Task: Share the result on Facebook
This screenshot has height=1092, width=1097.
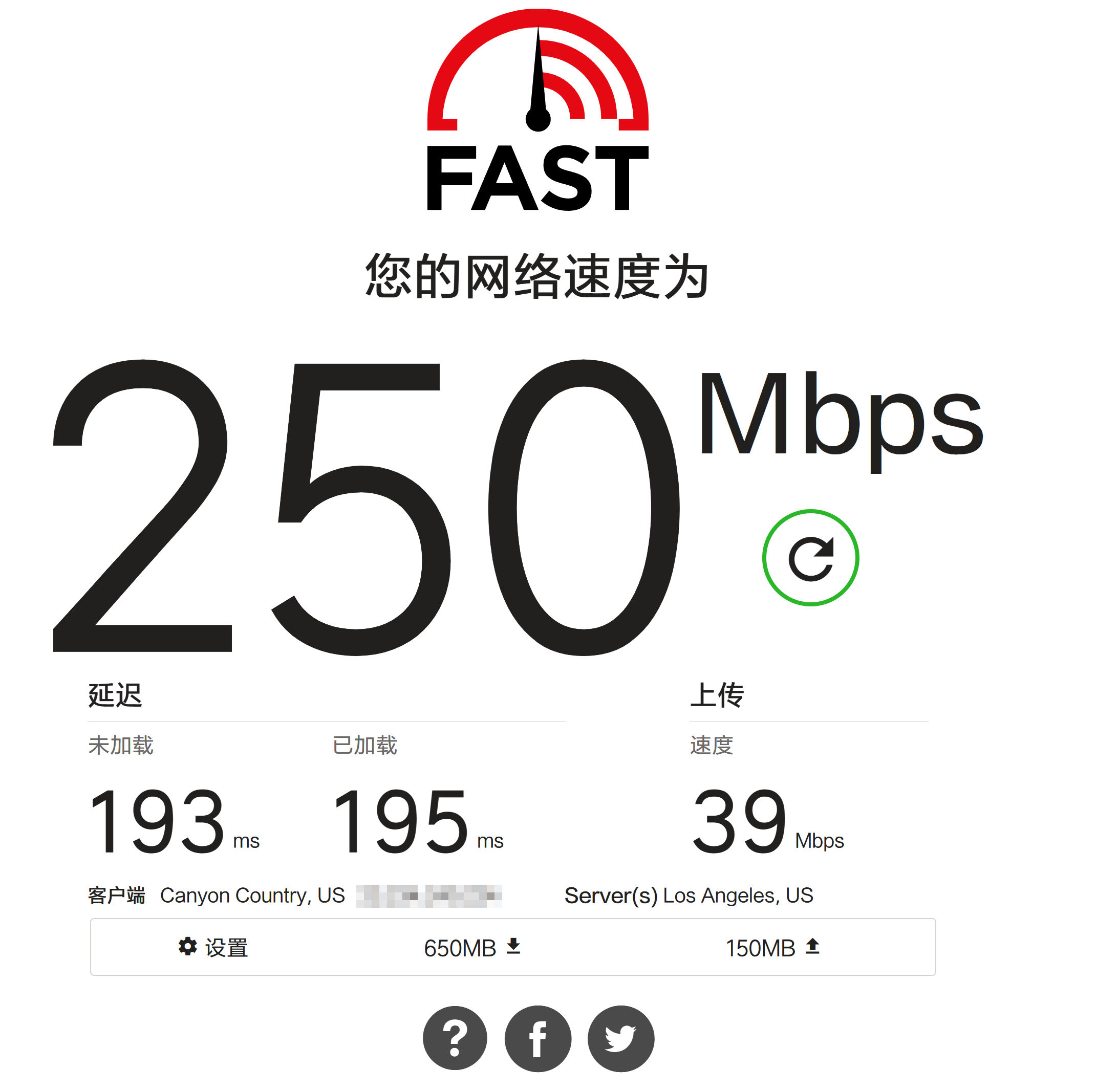Action: tap(537, 1039)
